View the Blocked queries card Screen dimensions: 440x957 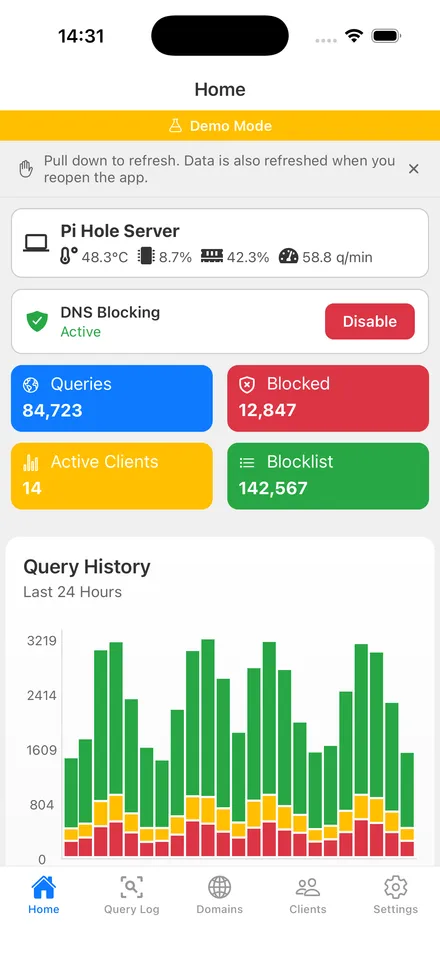point(328,399)
